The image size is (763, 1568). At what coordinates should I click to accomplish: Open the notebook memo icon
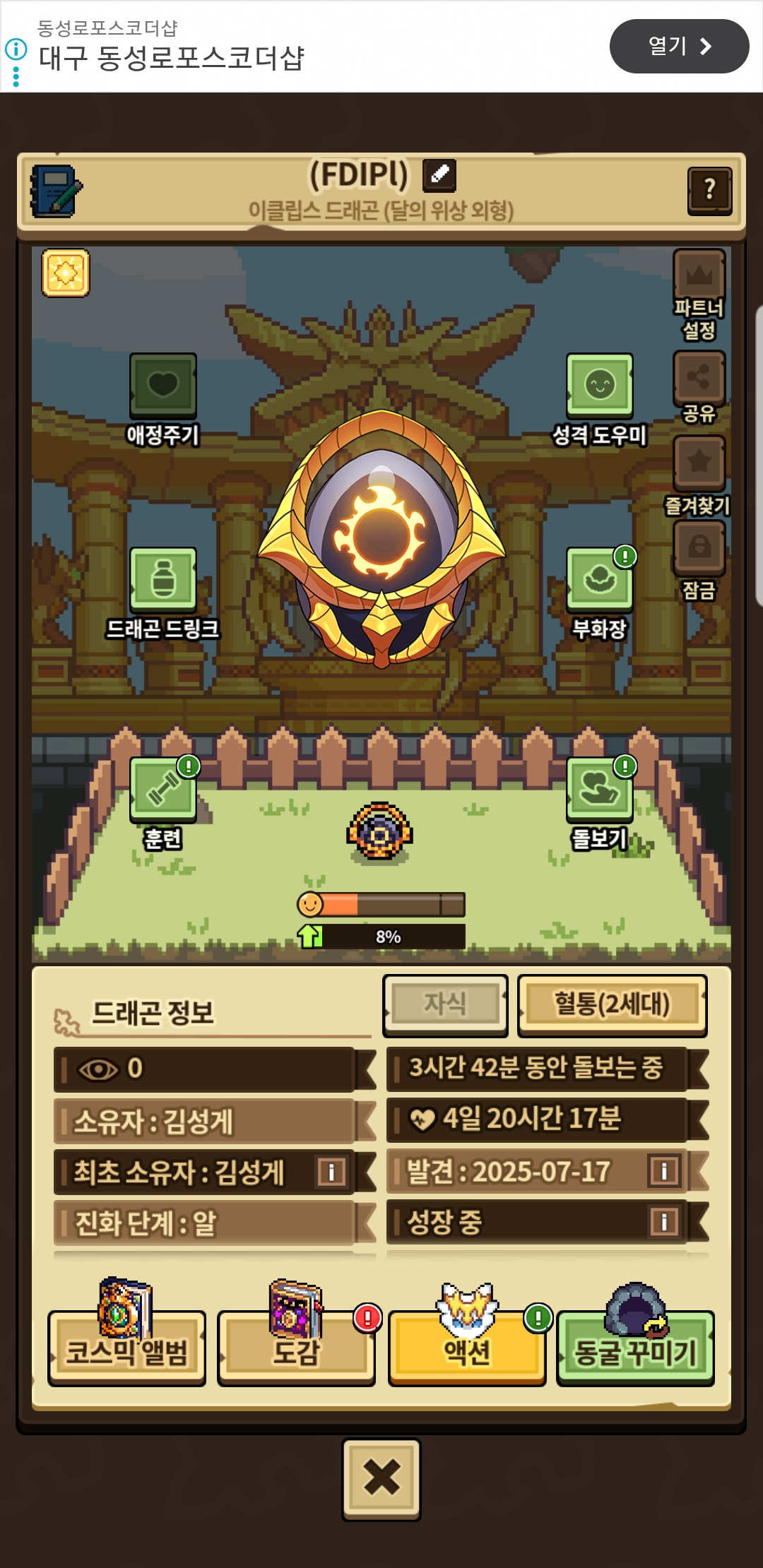(55, 191)
